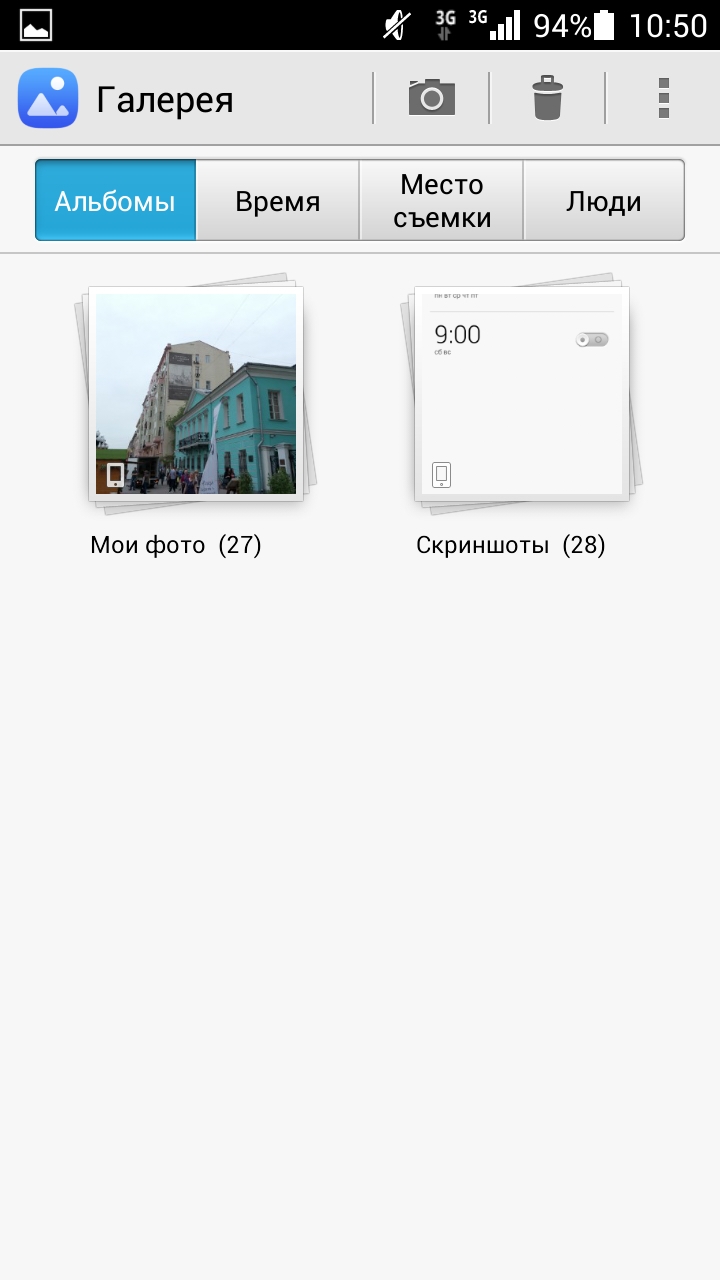Open the Мои фото album

click(x=196, y=394)
